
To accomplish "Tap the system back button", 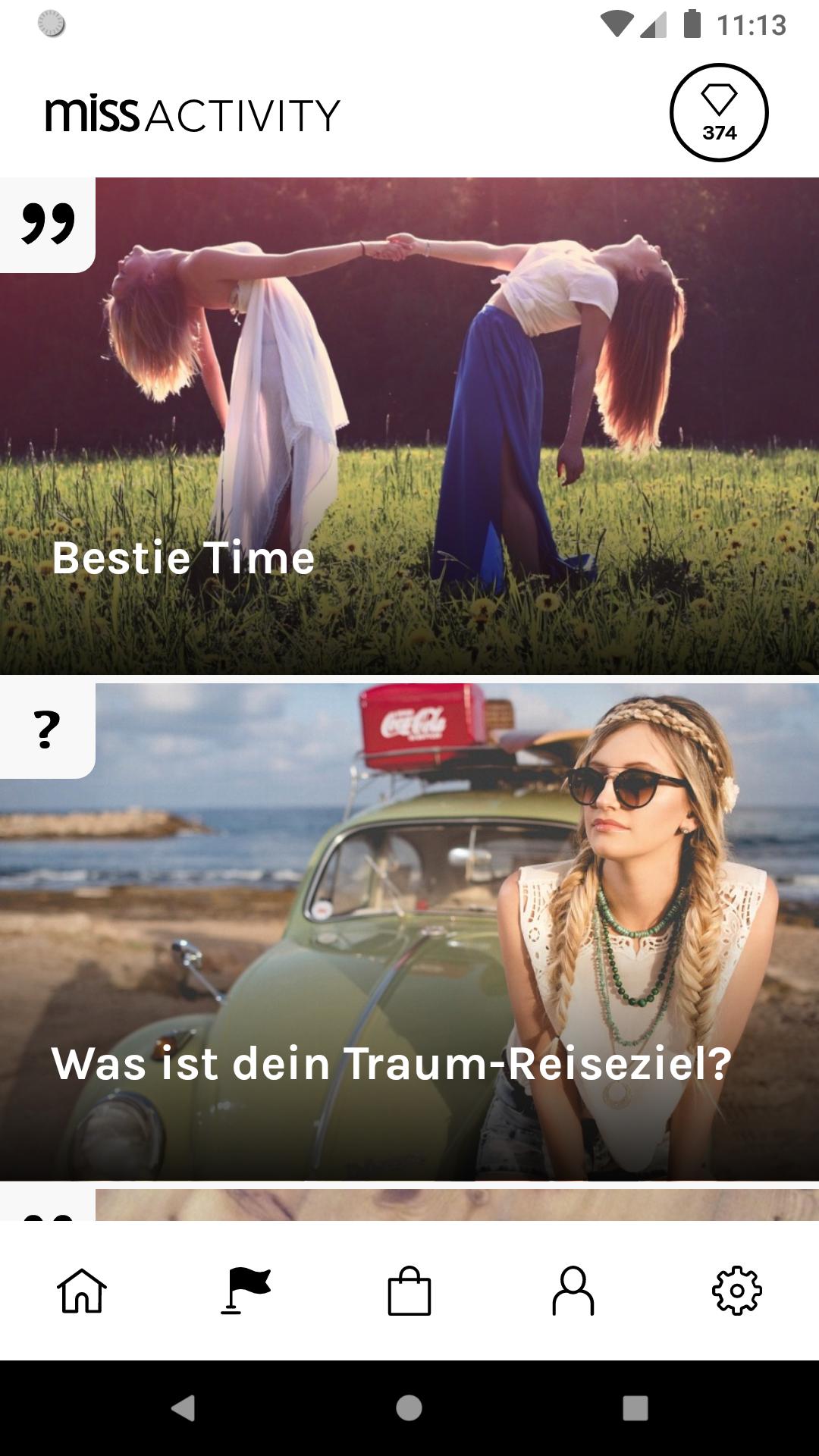I will click(x=184, y=1408).
